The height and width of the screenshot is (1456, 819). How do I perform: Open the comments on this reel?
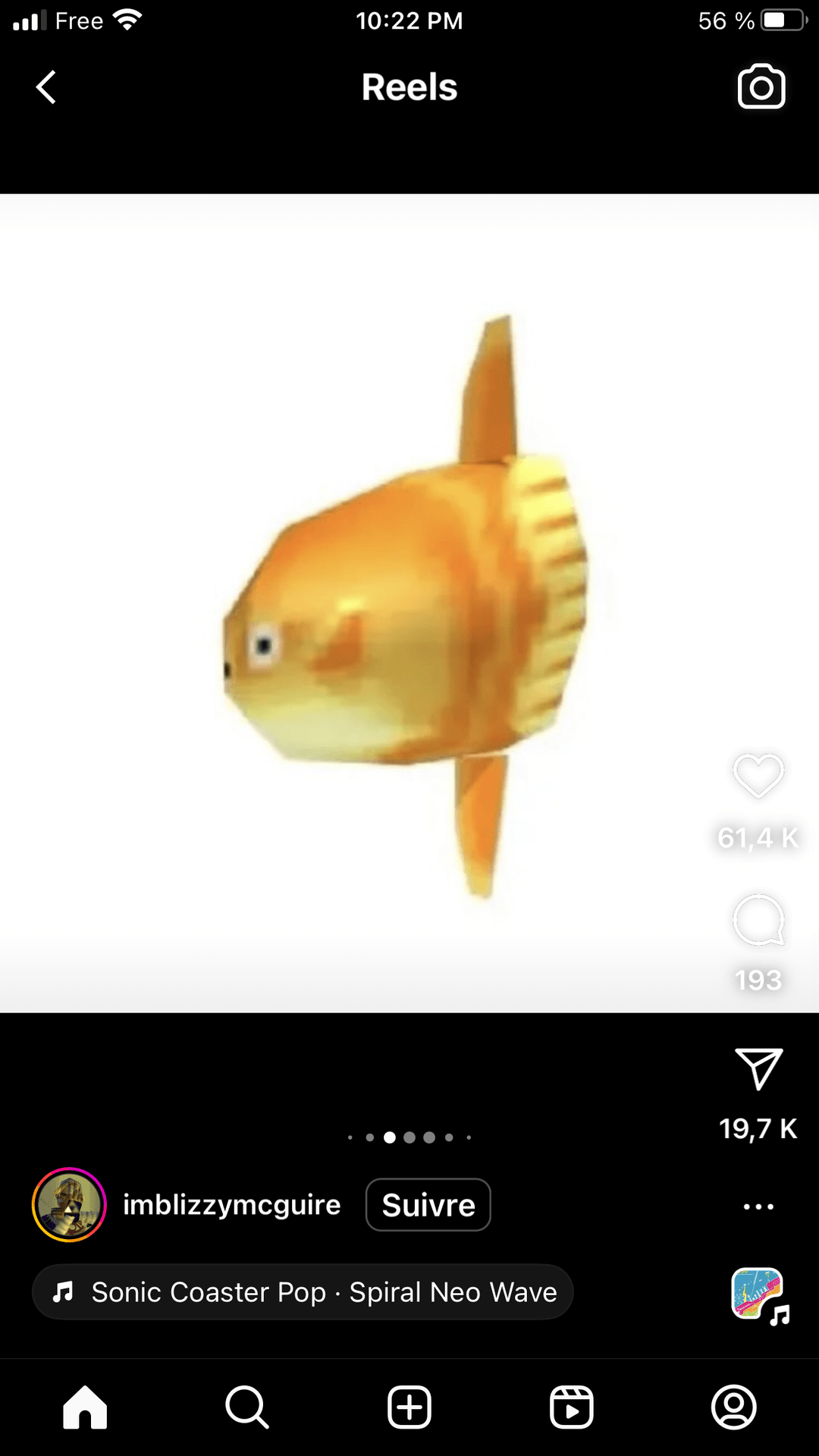tap(758, 920)
